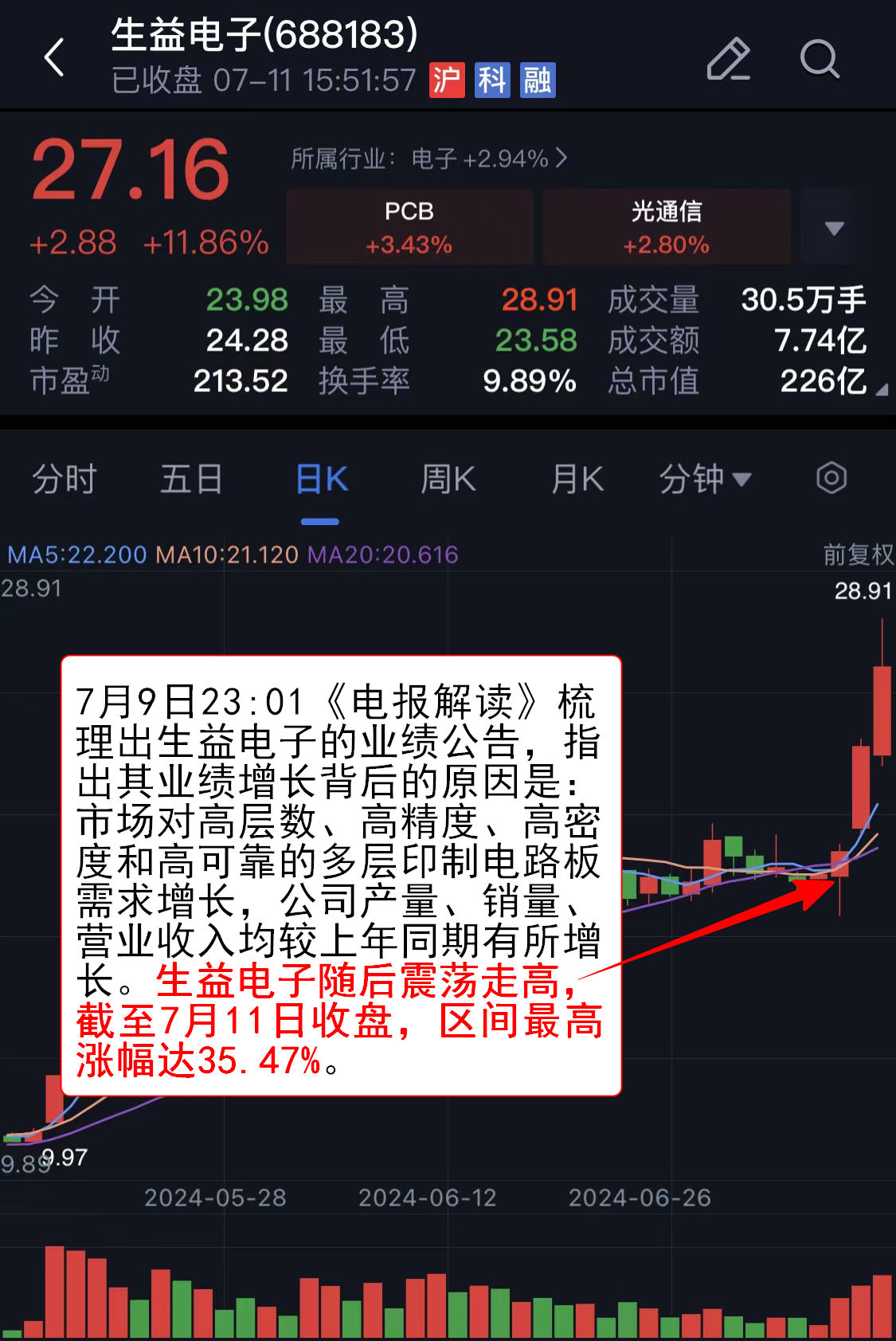Open the PCB sector chip
The image size is (896, 1341).
coord(409,227)
